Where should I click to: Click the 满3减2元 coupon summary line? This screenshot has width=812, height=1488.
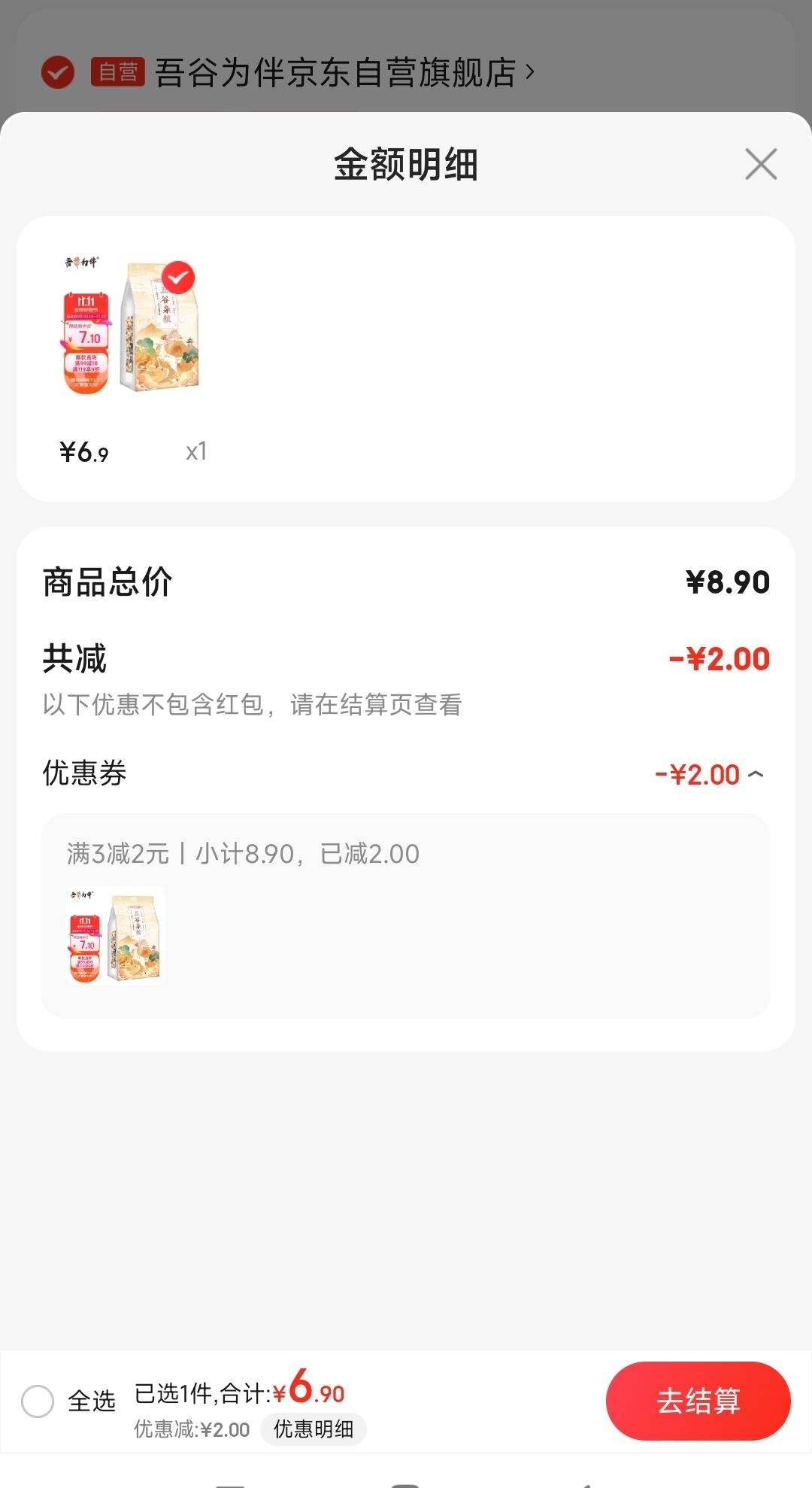tap(242, 855)
